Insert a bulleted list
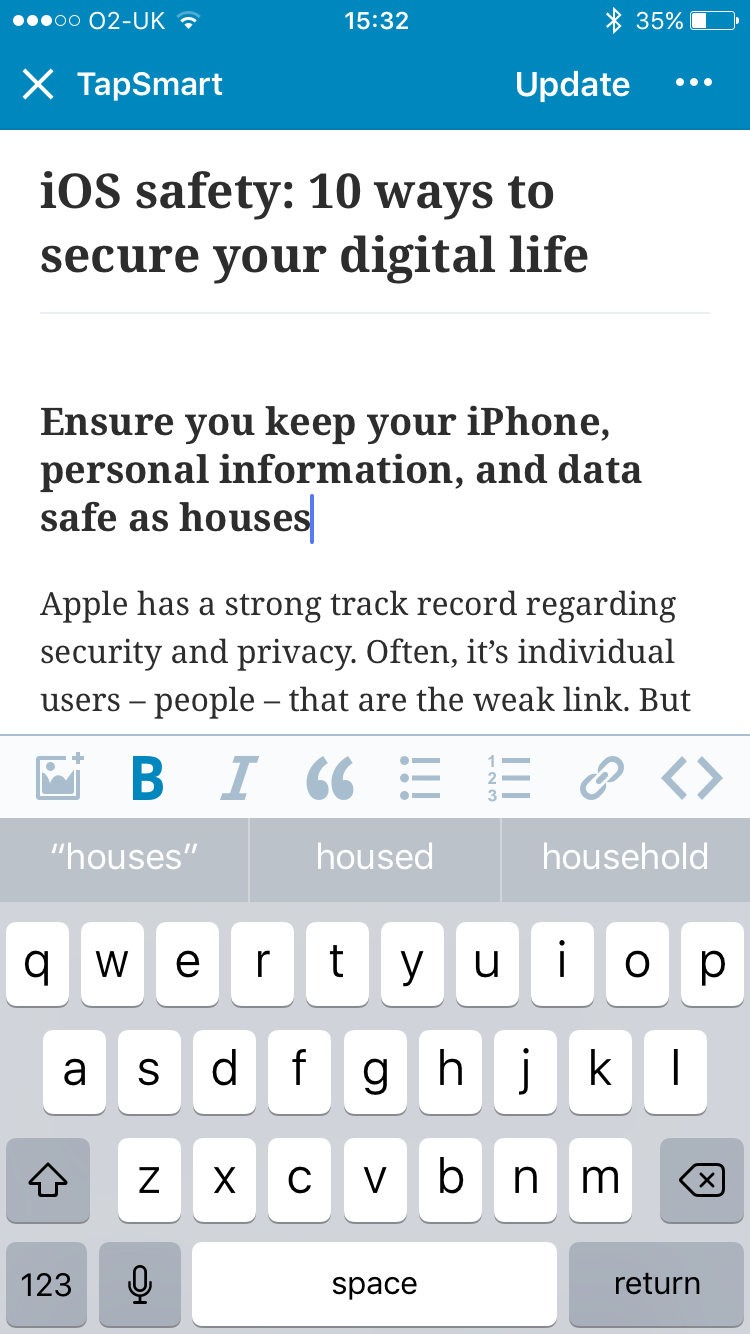The height and width of the screenshot is (1334, 750). (420, 777)
